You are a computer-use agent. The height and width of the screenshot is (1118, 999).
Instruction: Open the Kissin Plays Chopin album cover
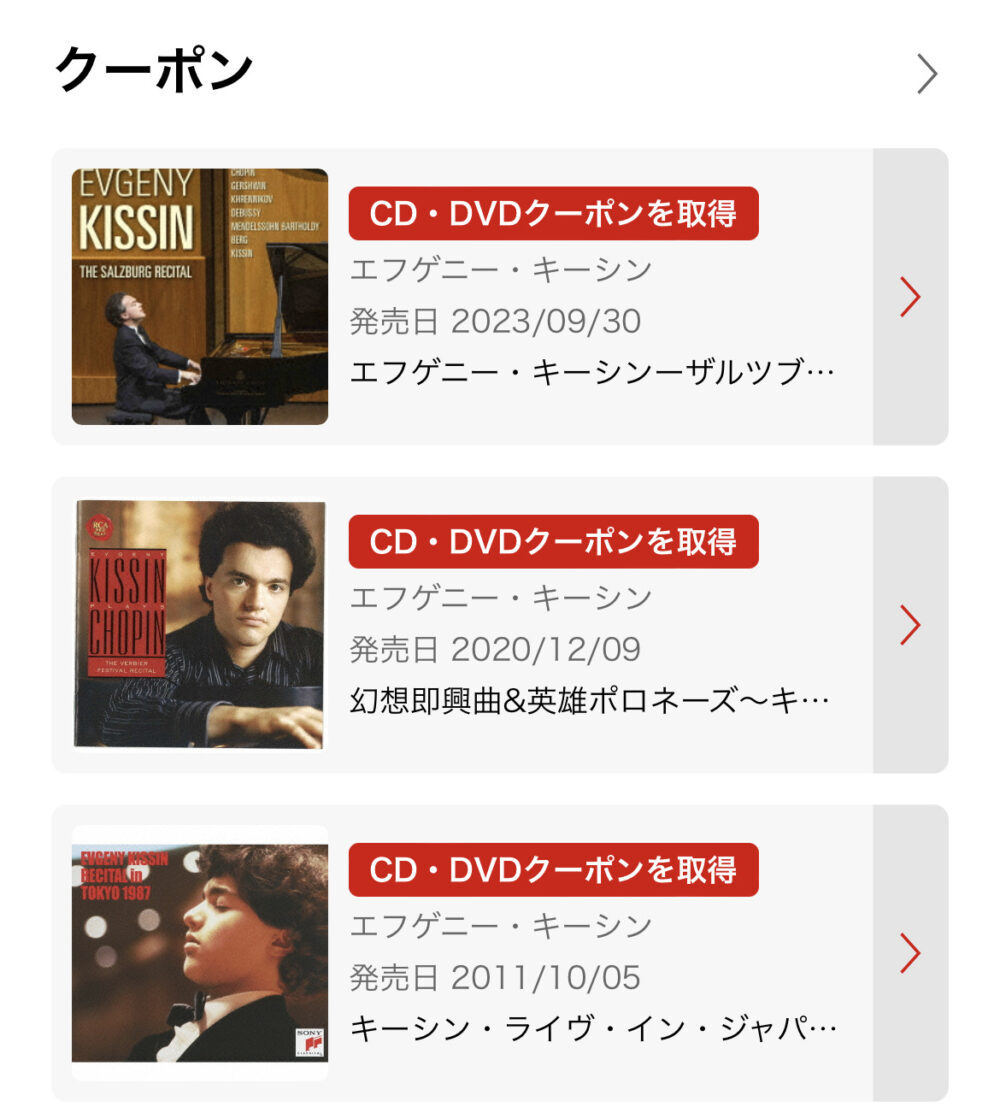tap(200, 625)
